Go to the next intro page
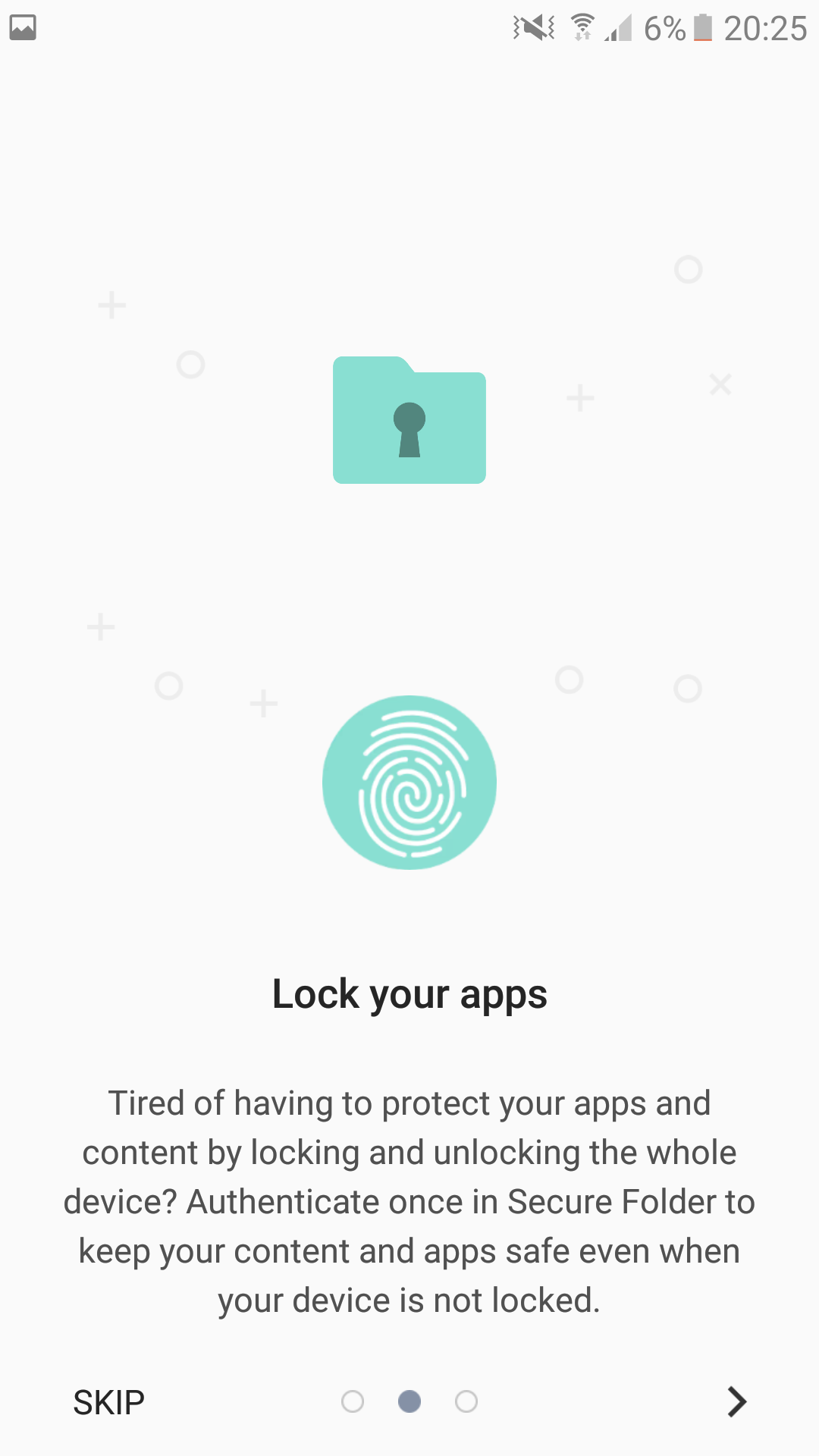The height and width of the screenshot is (1456, 819). pyautogui.click(x=736, y=1401)
